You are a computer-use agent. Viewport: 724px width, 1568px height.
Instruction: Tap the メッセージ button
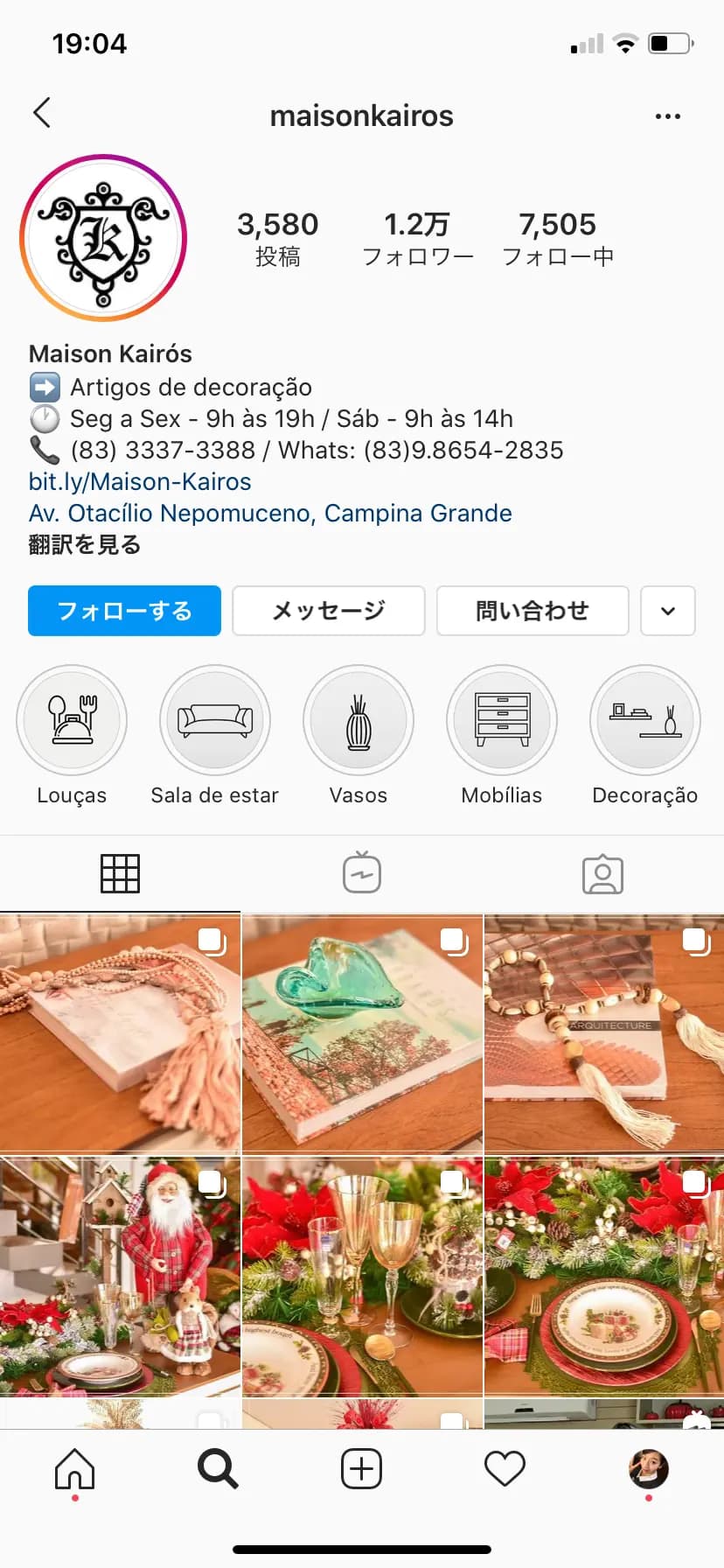coord(329,611)
